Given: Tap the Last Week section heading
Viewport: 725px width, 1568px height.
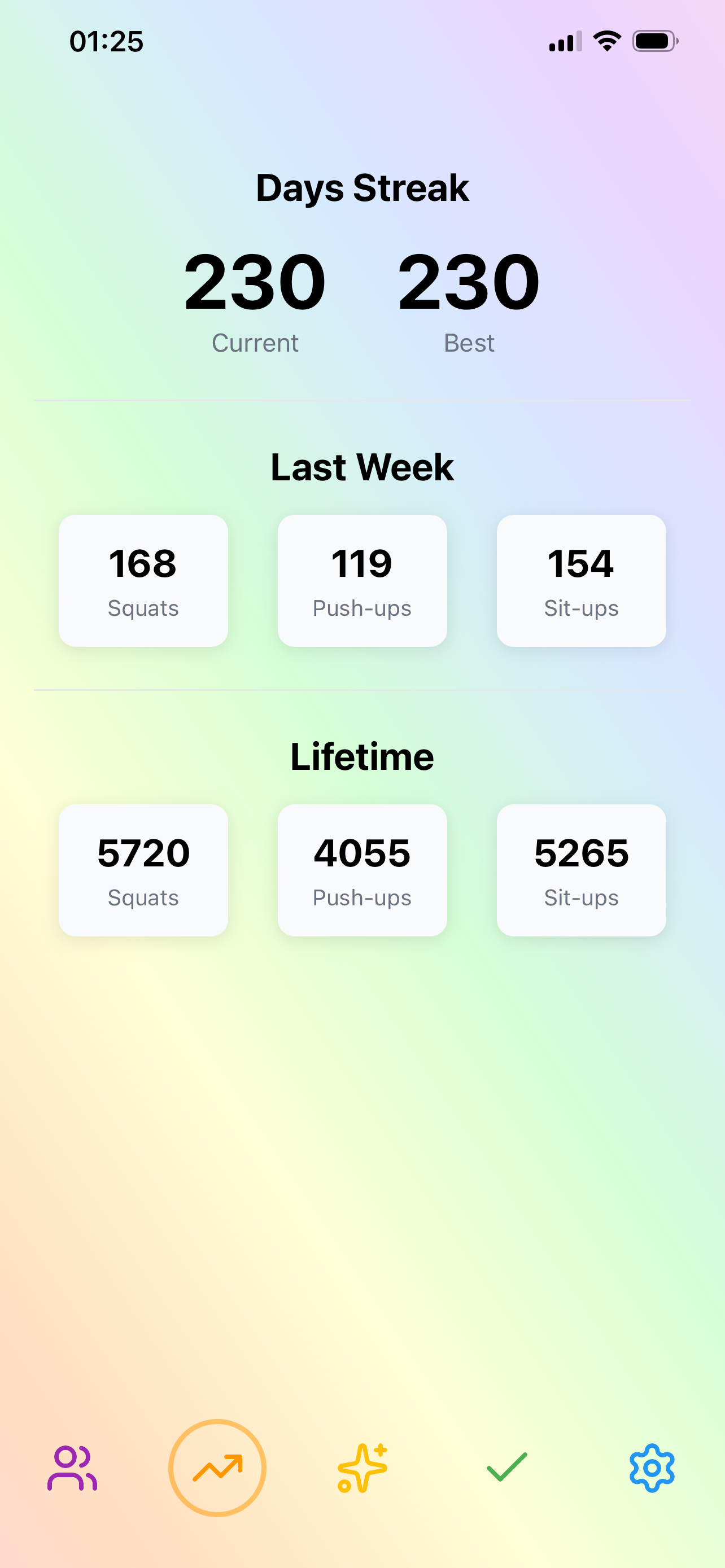Looking at the screenshot, I should click(362, 467).
